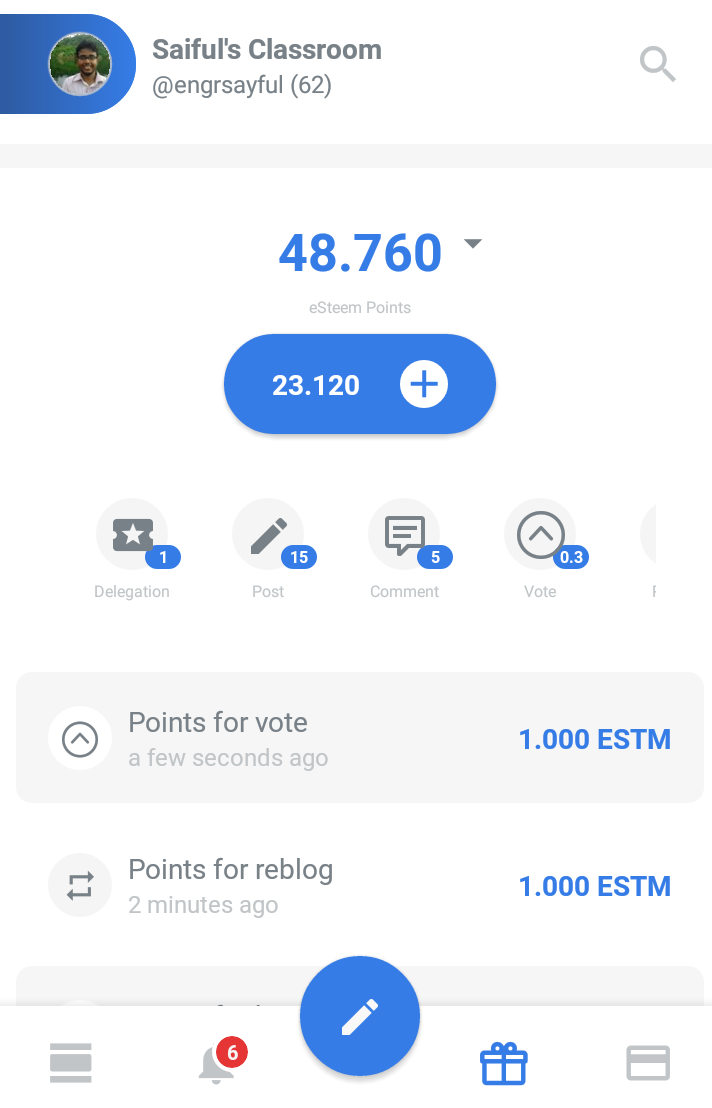This screenshot has height=1108, width=712.
Task: Switch to the wallet card tab
Action: click(x=648, y=1063)
